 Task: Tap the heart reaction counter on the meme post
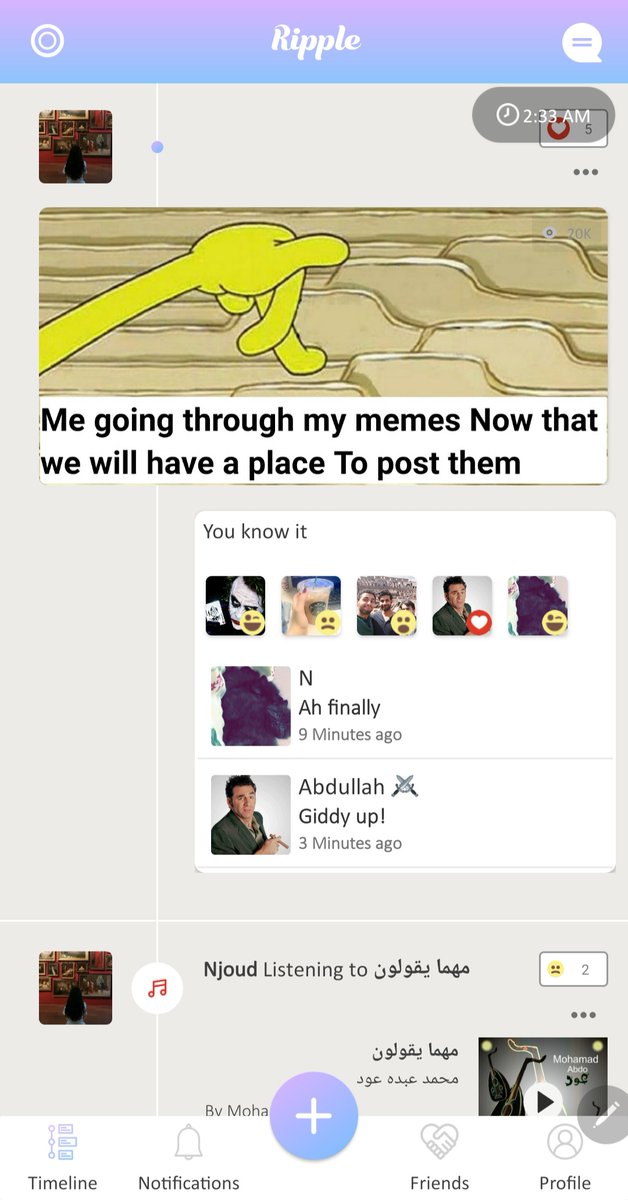click(573, 128)
